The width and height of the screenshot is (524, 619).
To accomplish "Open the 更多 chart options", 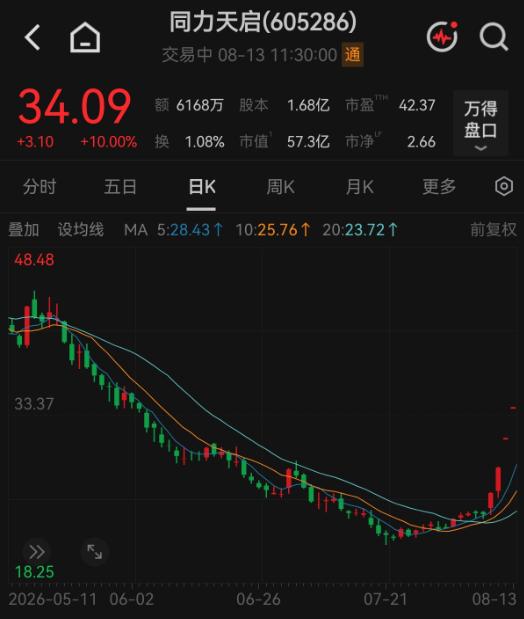I will coord(439,187).
